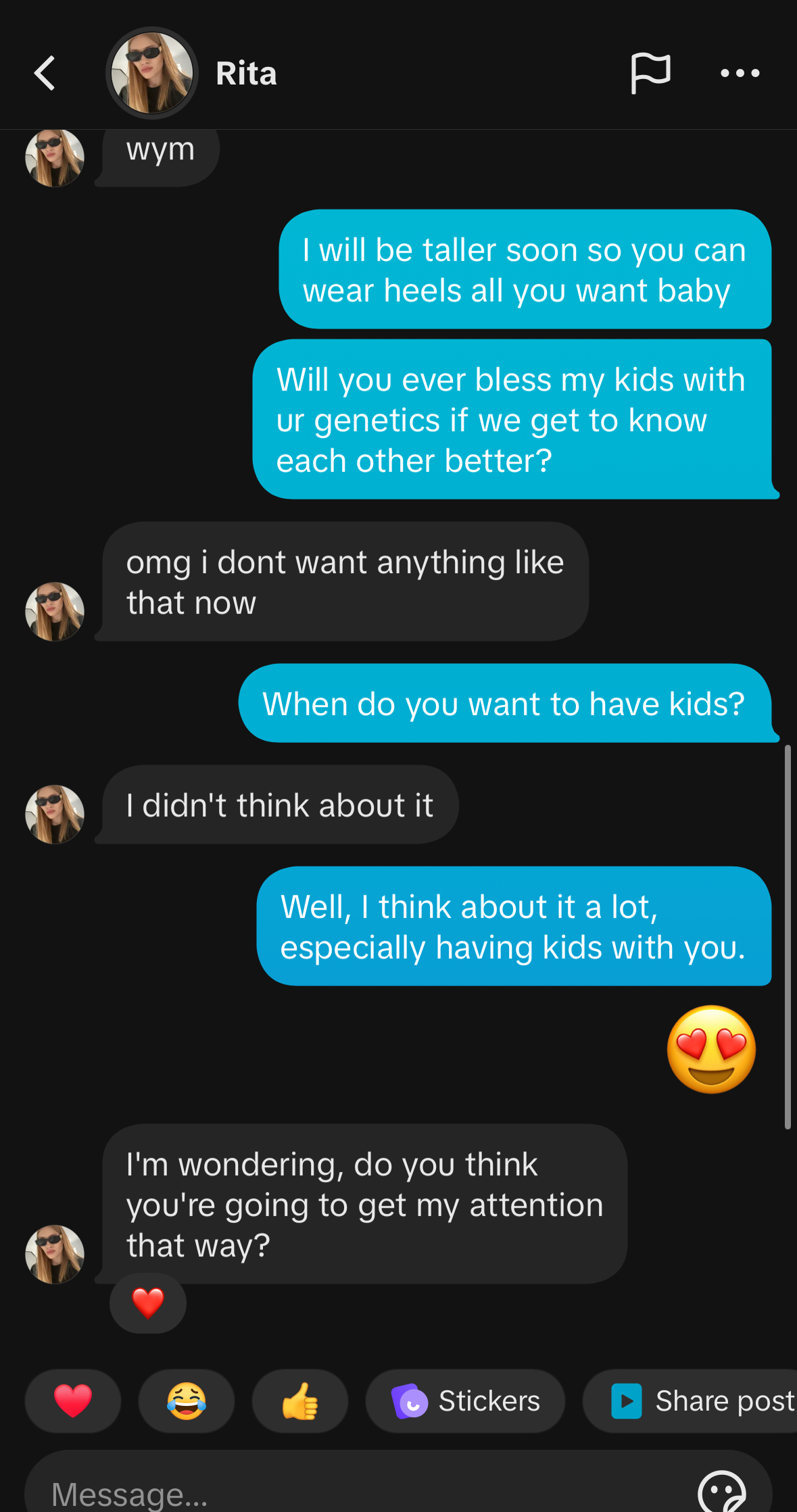Send a thumbs up quick reaction

[300, 1400]
